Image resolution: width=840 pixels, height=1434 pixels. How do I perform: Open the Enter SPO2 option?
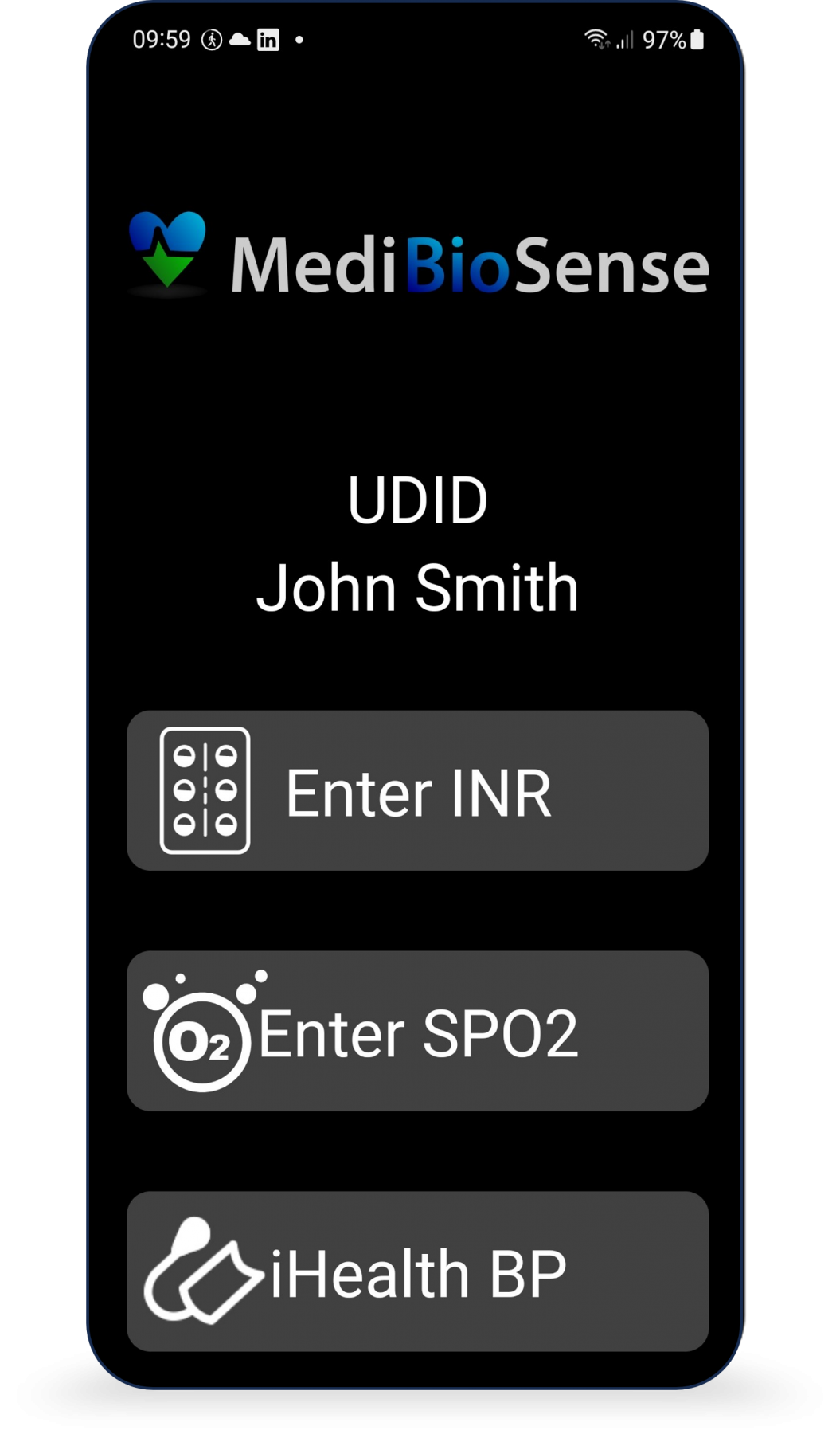[417, 1031]
